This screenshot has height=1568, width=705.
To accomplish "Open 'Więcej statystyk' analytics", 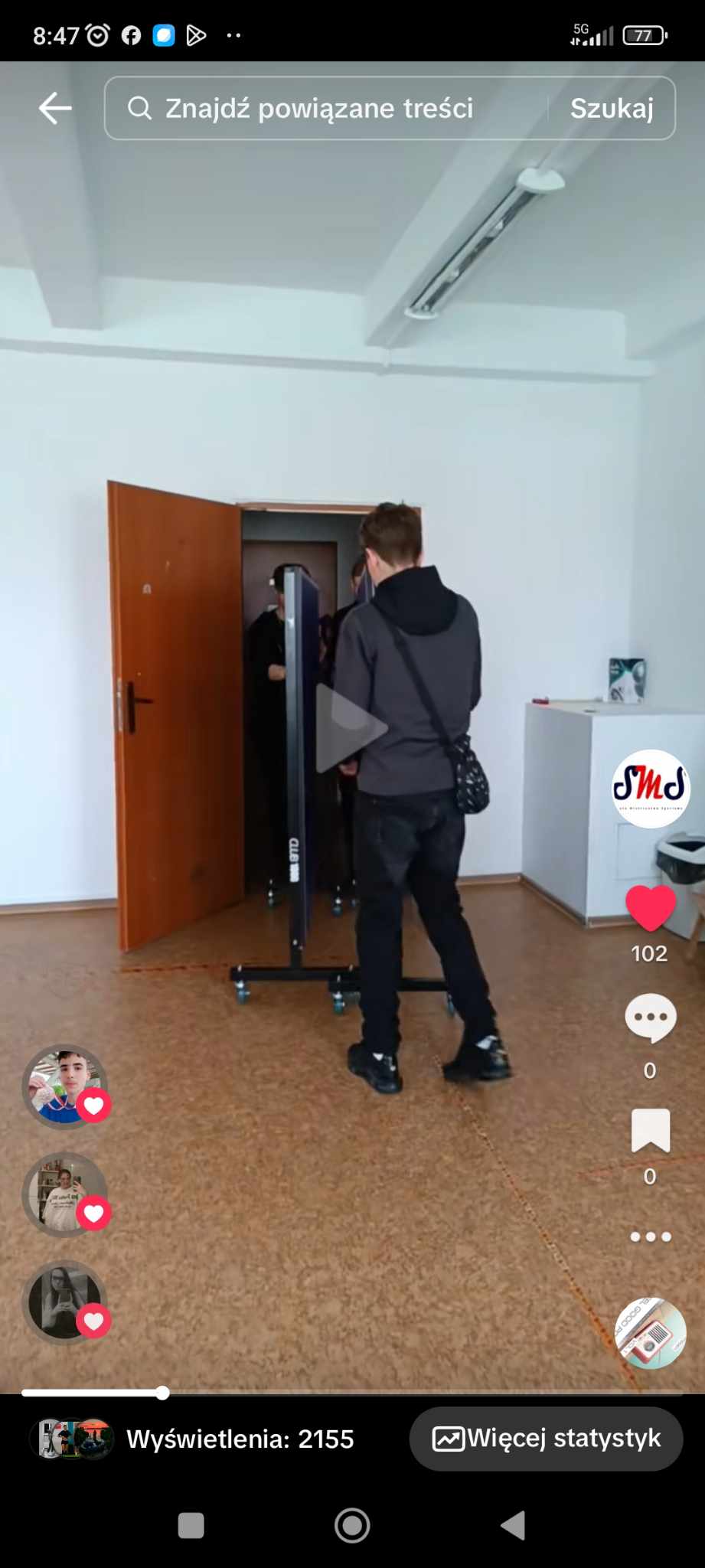I will pos(547,1439).
